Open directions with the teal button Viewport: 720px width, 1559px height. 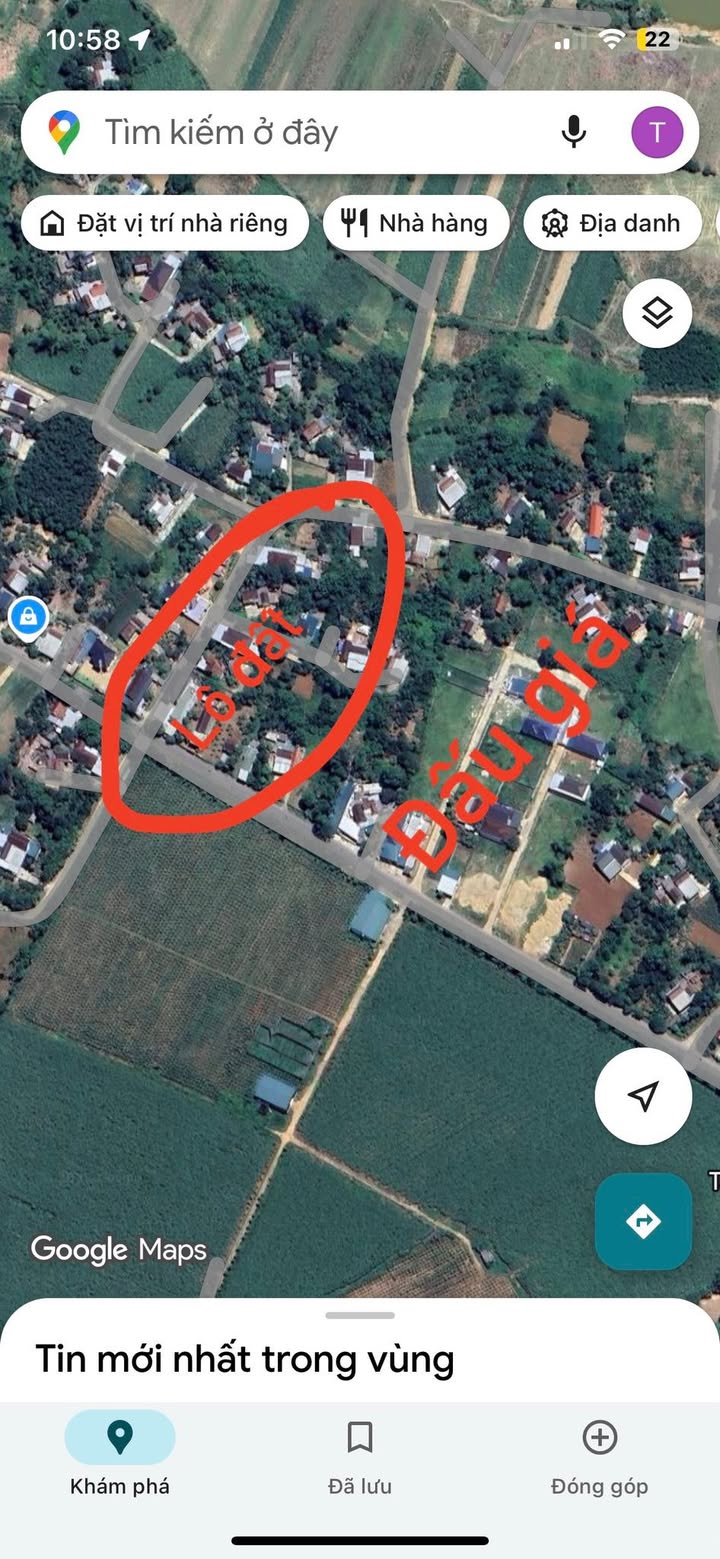point(643,1221)
